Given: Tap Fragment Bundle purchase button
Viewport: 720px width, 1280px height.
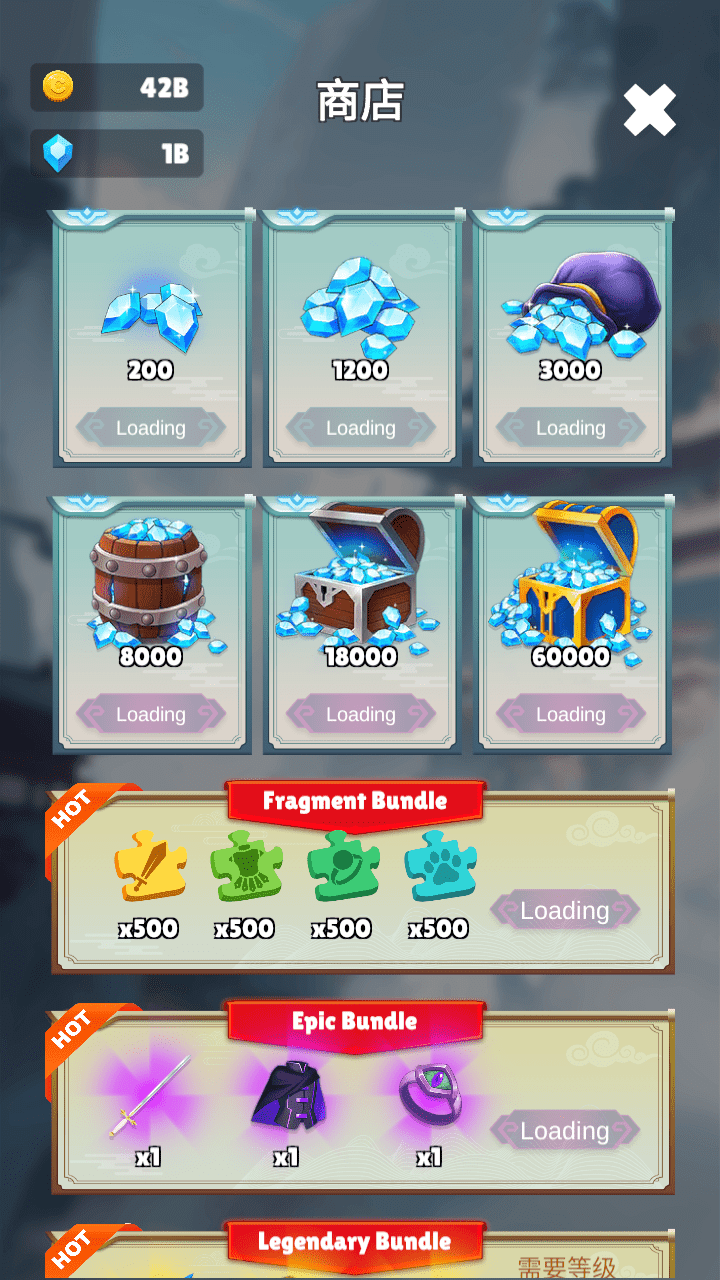Looking at the screenshot, I should [x=564, y=911].
